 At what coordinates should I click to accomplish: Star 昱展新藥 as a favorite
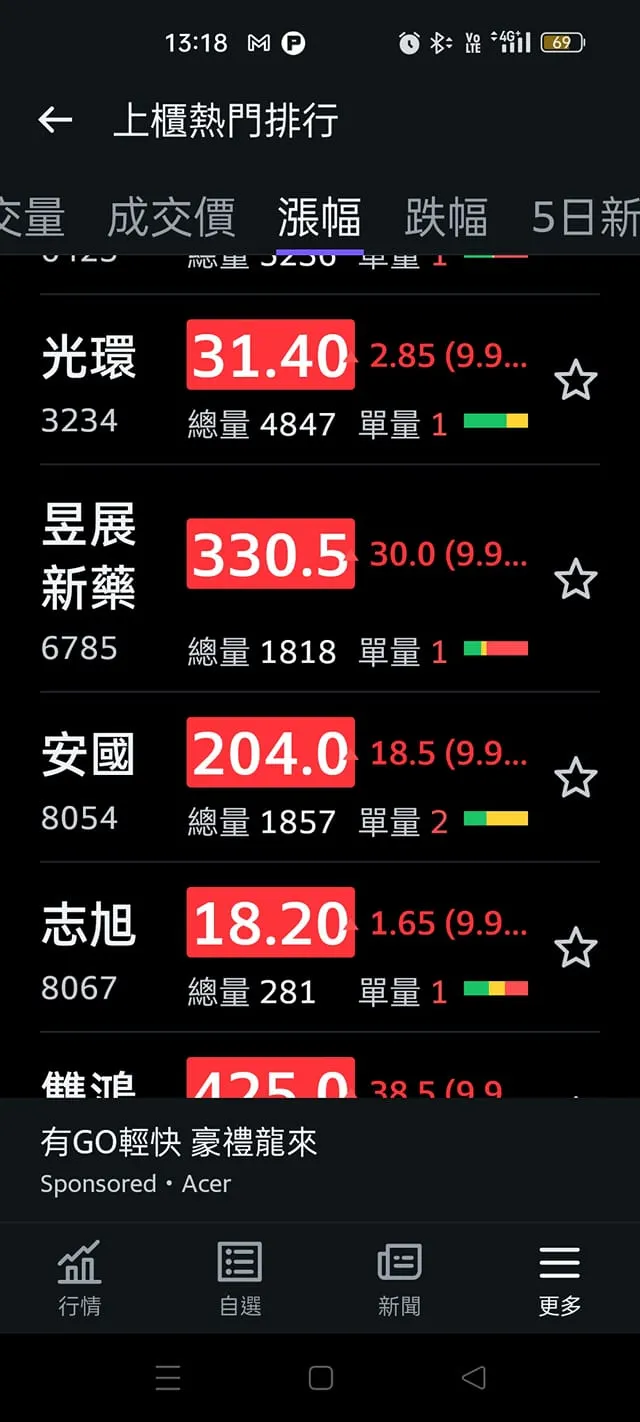click(x=575, y=579)
